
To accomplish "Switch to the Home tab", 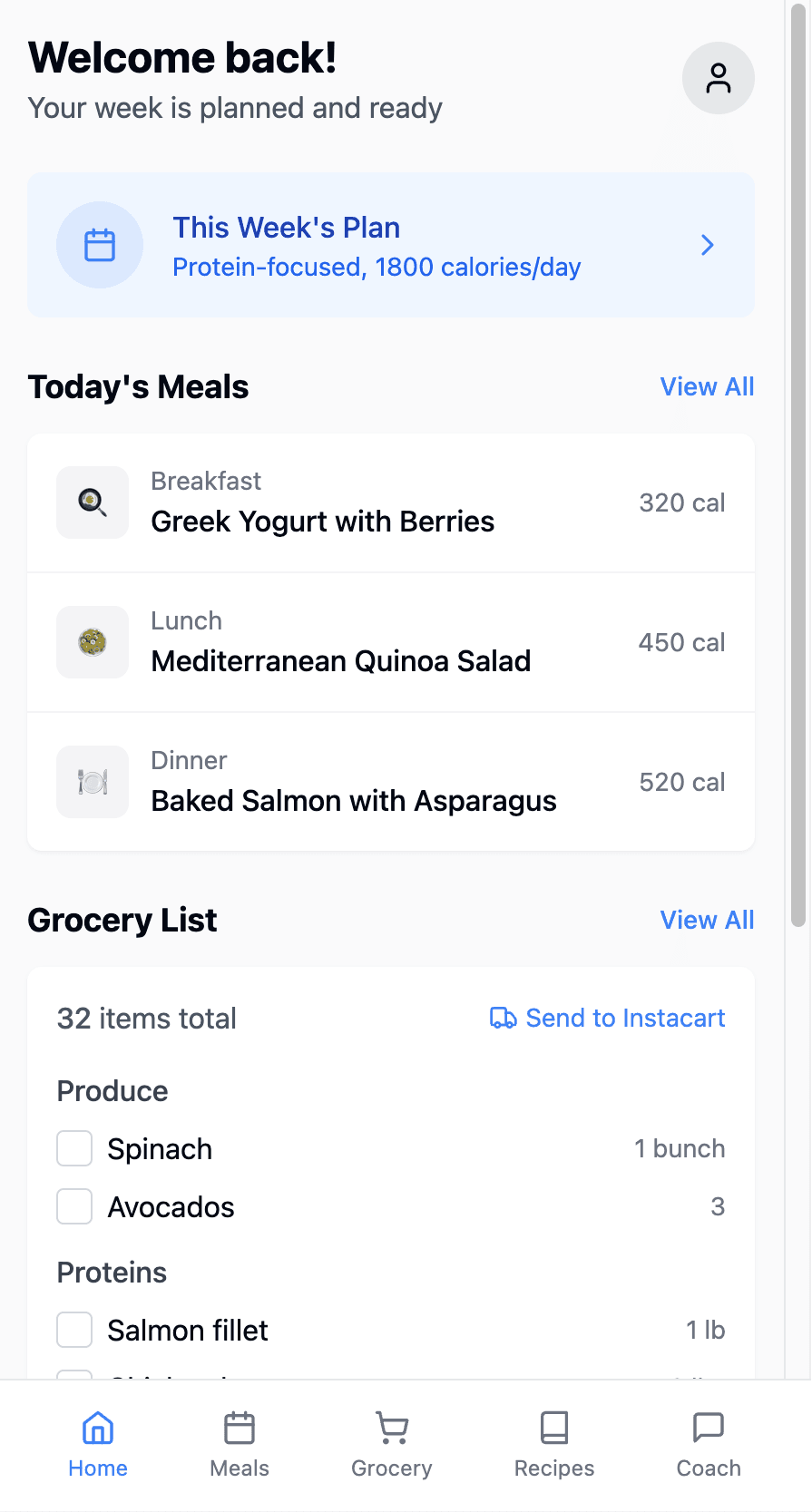I will [x=97, y=1449].
